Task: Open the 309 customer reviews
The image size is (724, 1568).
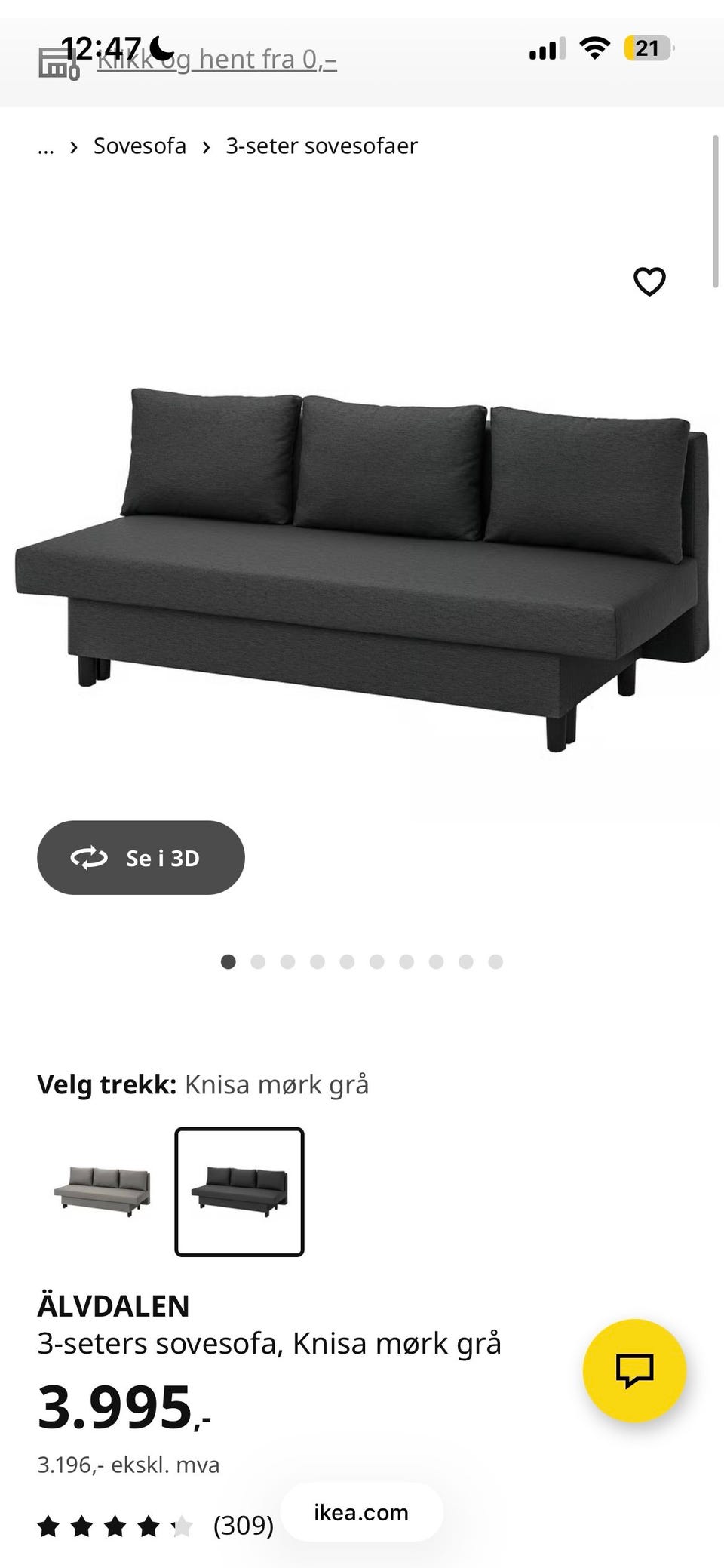Action: (243, 1526)
